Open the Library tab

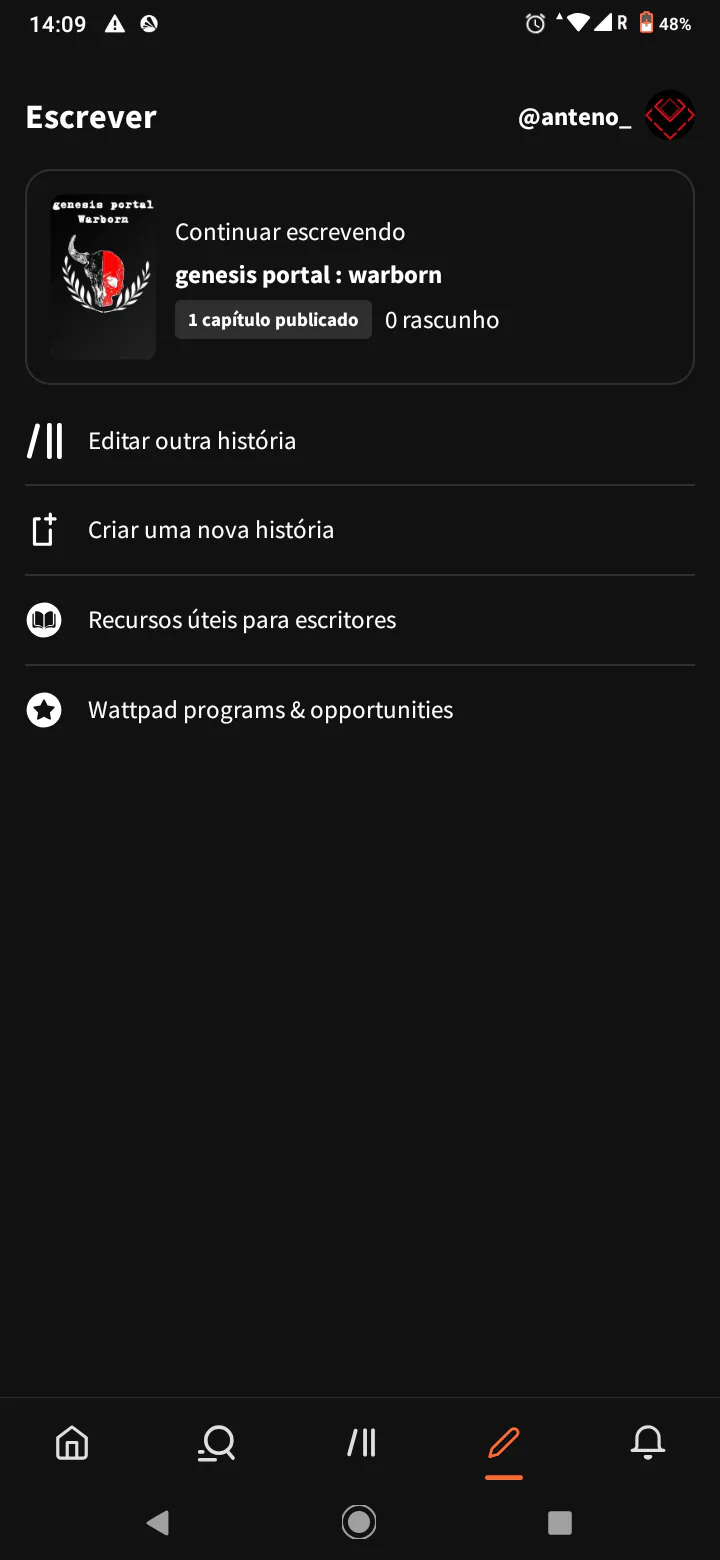[x=361, y=1443]
